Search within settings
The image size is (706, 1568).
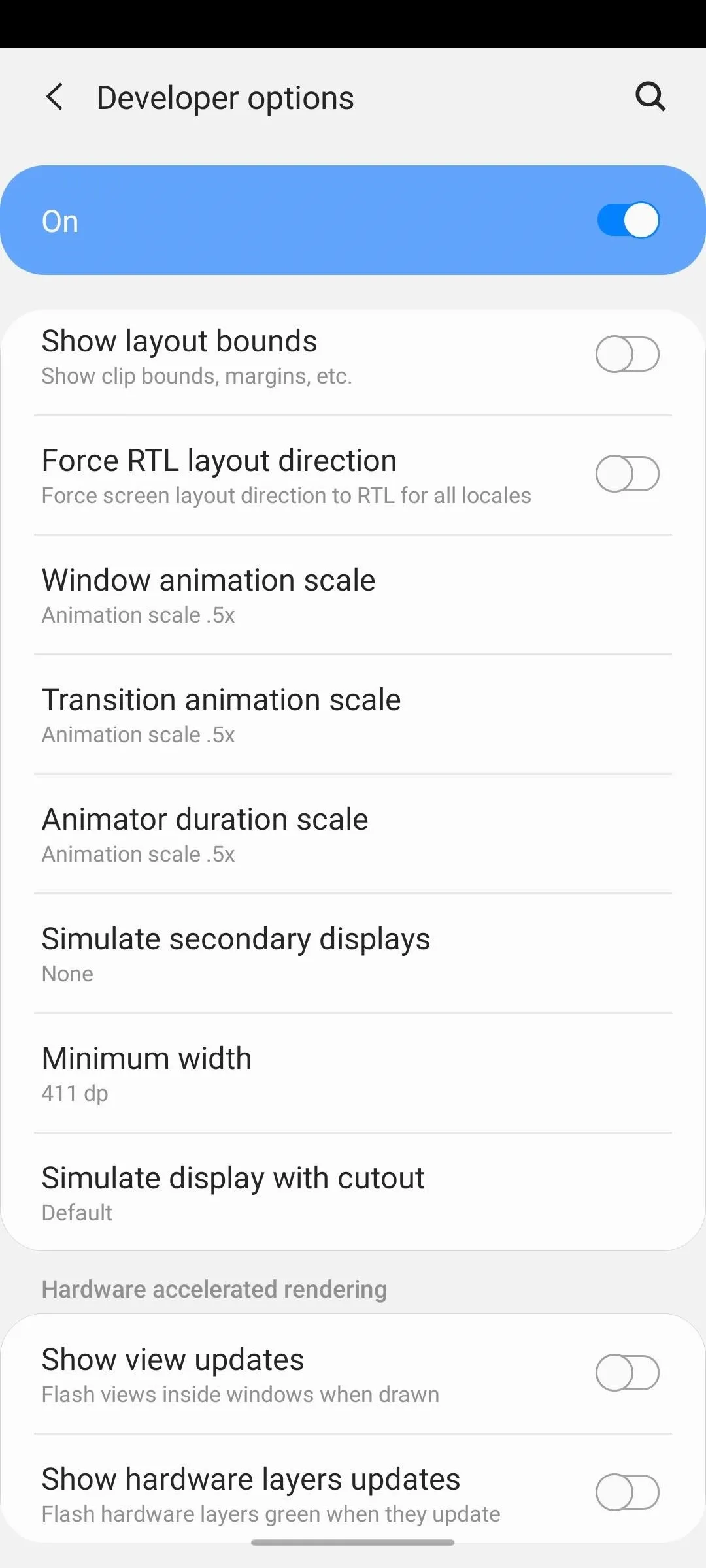650,97
